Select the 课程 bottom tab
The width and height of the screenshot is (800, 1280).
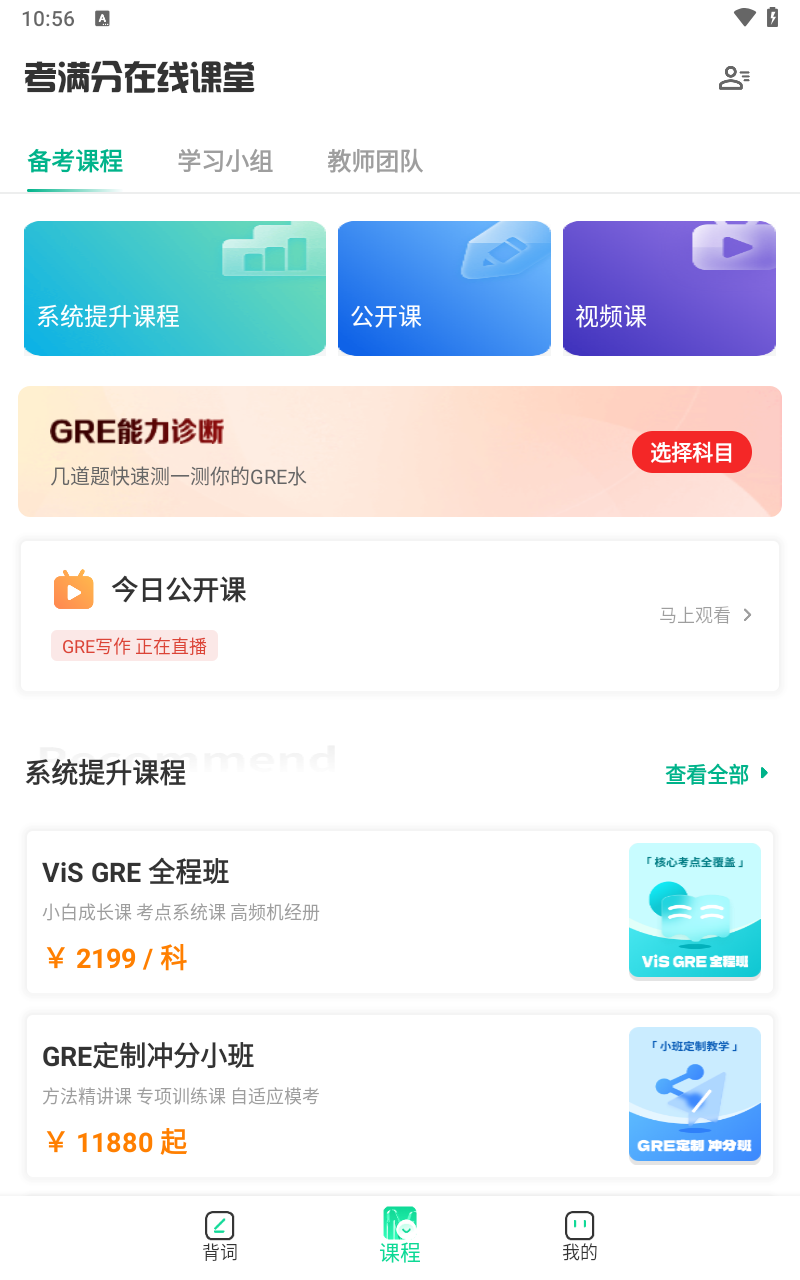[x=400, y=1236]
